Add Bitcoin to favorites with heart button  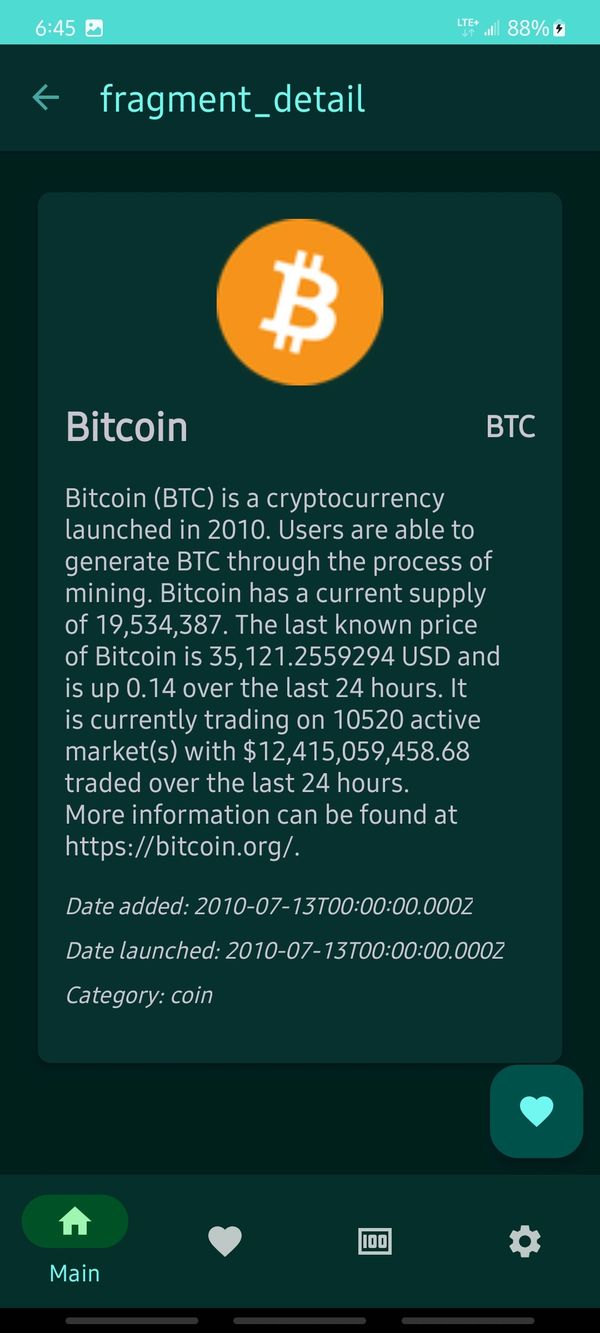click(536, 1111)
